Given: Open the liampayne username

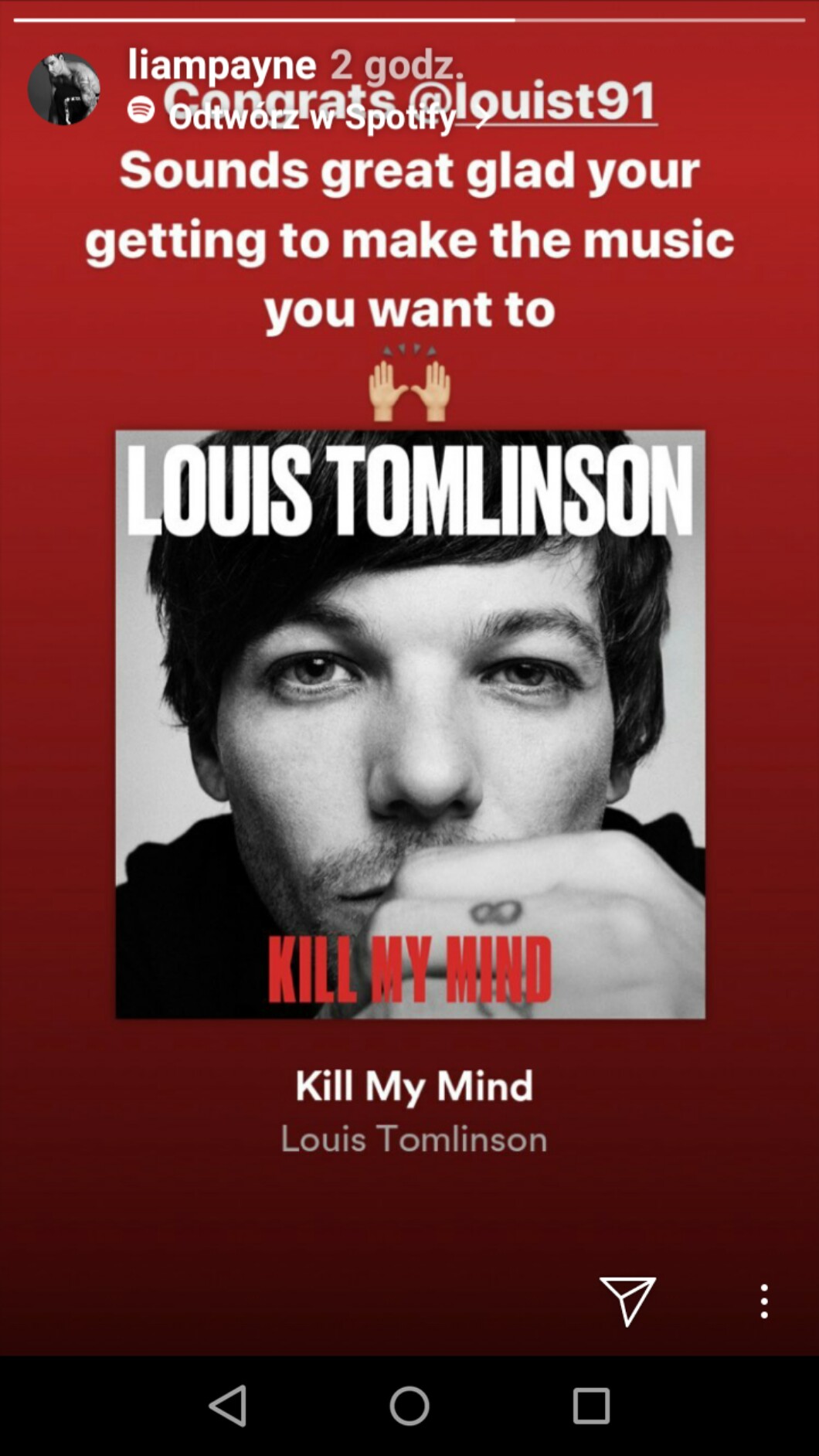Looking at the screenshot, I should click(222, 65).
